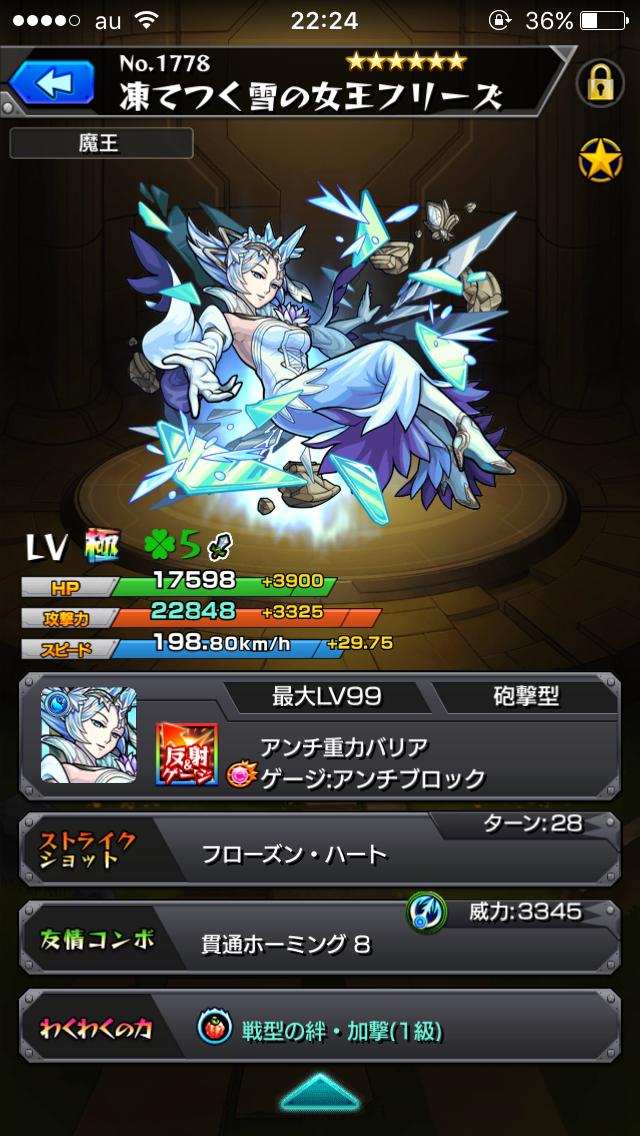Open the アンチ重力バリア ability details
This screenshot has height=1136, width=640.
point(344,747)
